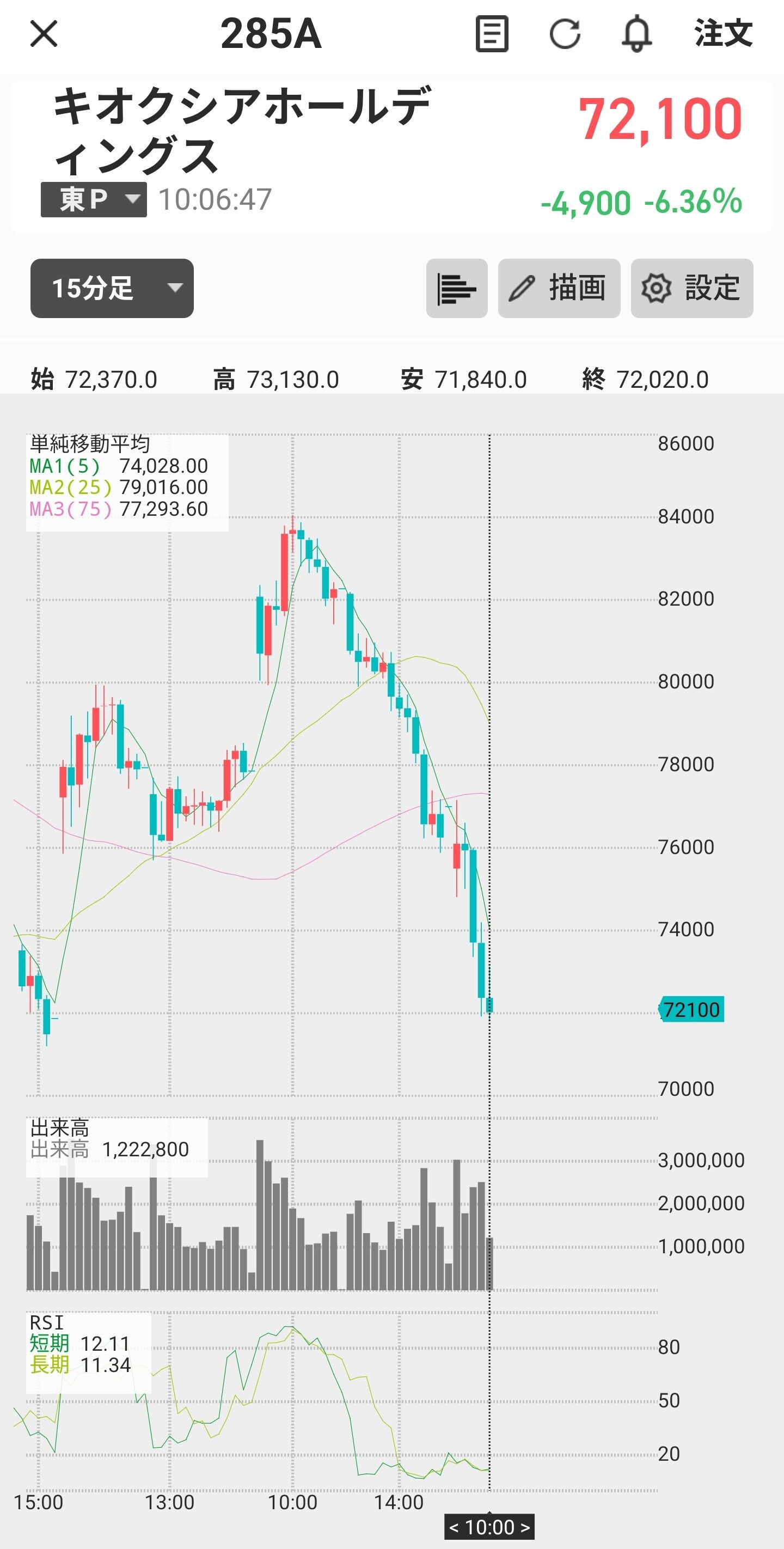The width and height of the screenshot is (784, 1549).
Task: Move cursor to previous candle via left arrow
Action: 454,1527
